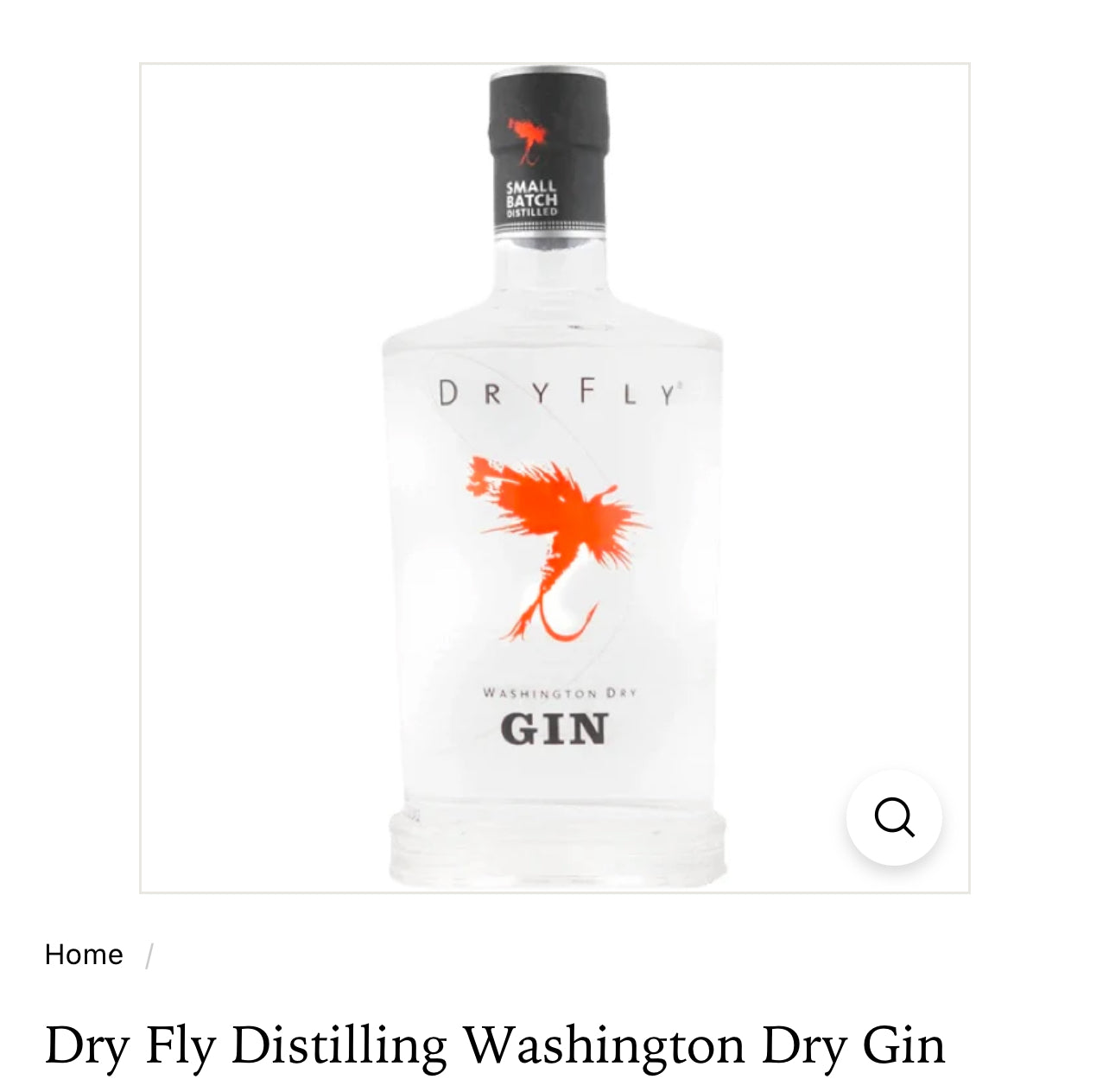Zoom the product image with the magnifier button
Image resolution: width=1109 pixels, height=1092 pixels.
point(894,817)
